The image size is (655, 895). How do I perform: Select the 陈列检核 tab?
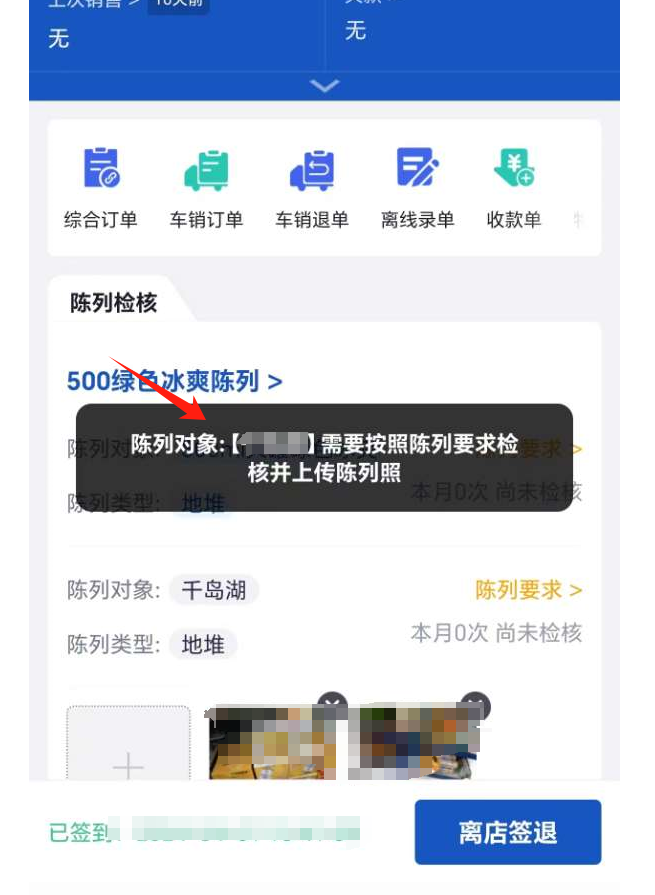click(x=113, y=303)
